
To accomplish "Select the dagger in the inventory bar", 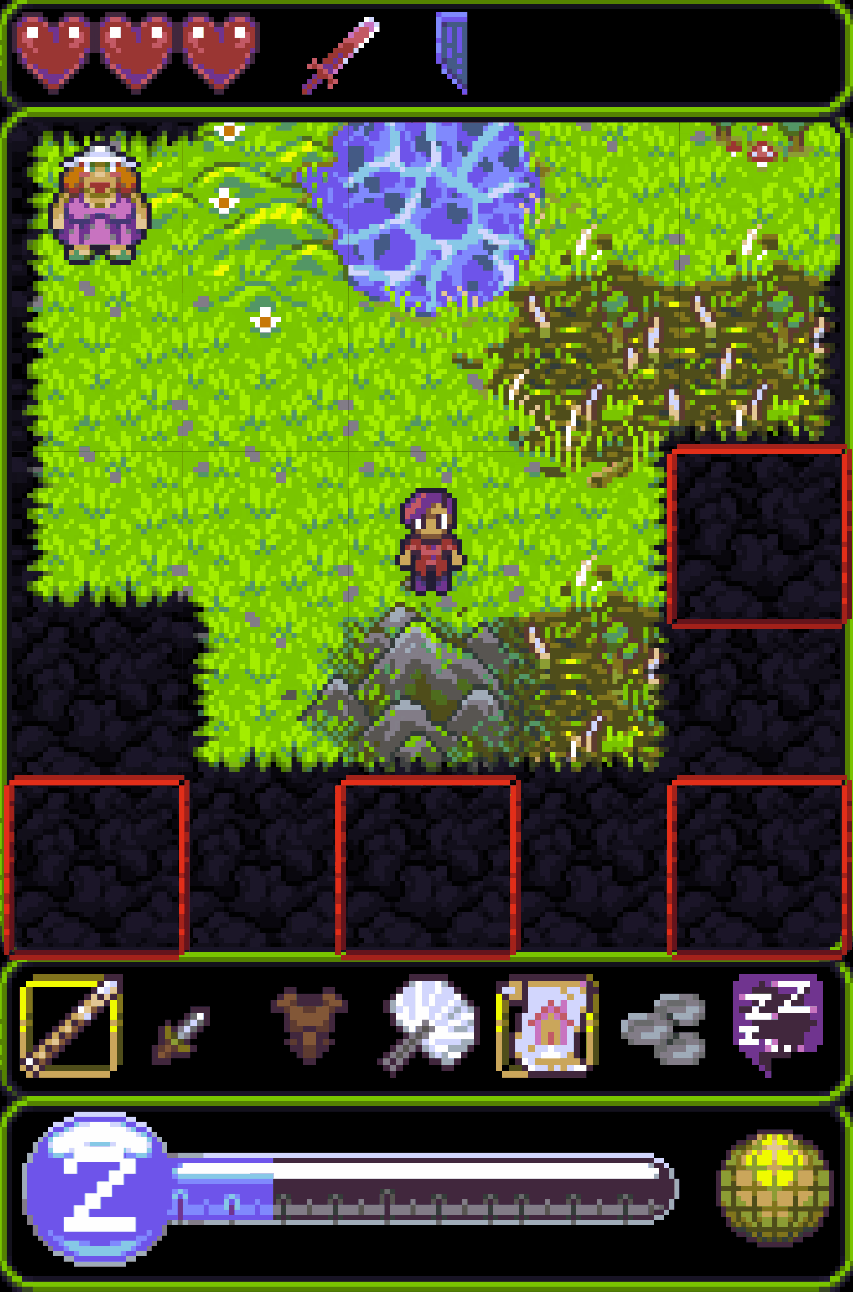I will coord(181,1035).
